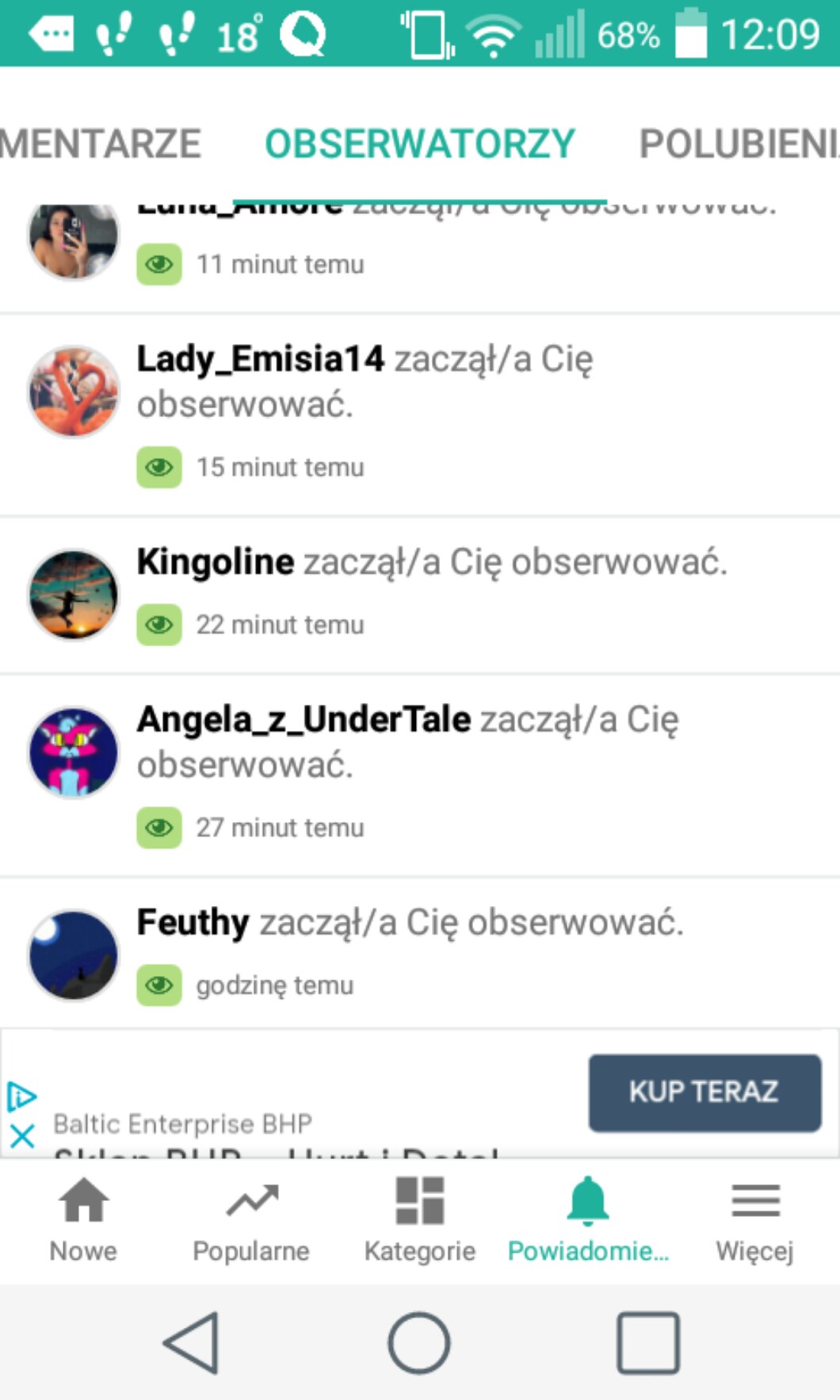Select the Kategorie tab
The height and width of the screenshot is (1400, 840).
click(x=419, y=1220)
